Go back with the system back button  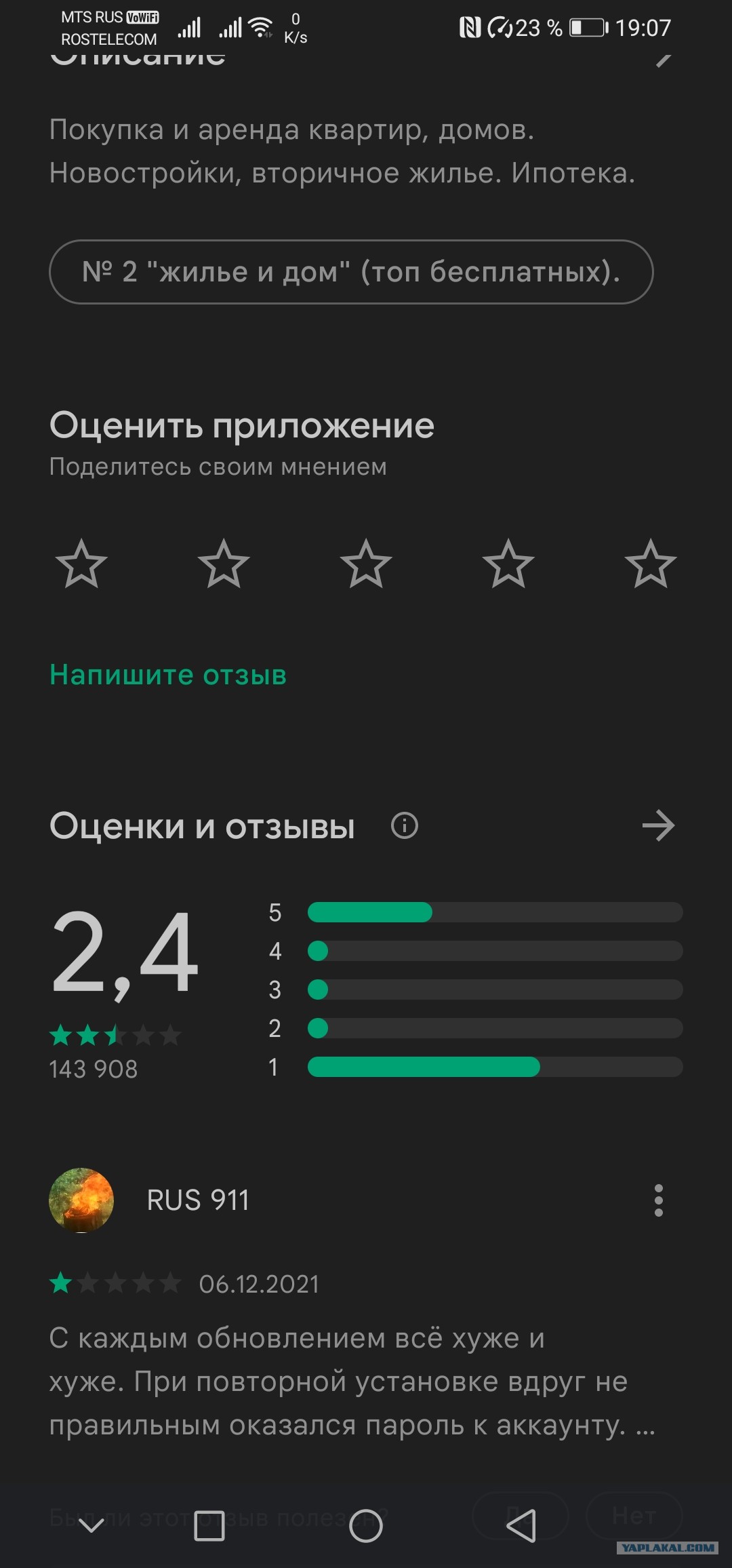(521, 1526)
